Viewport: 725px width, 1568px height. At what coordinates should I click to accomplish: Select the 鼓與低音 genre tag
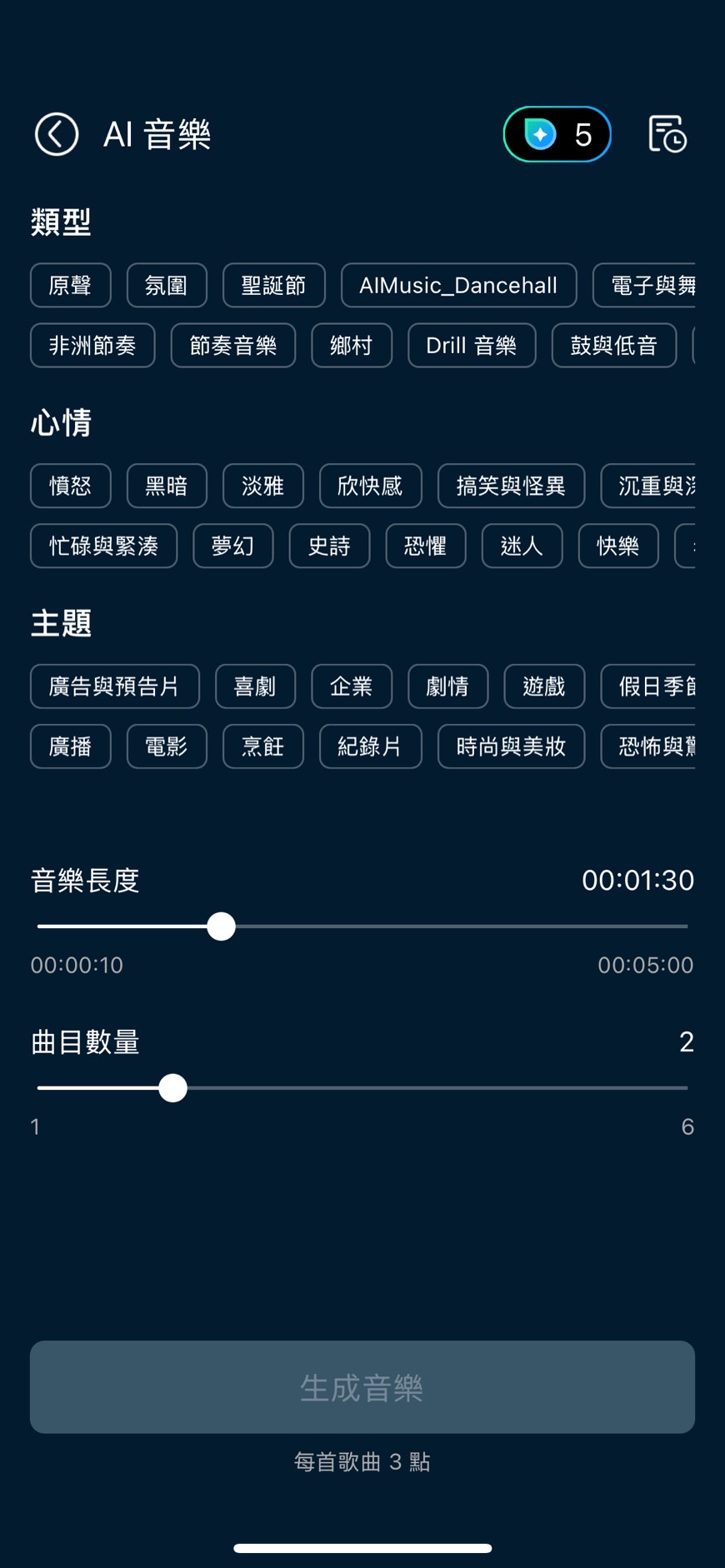(x=613, y=345)
